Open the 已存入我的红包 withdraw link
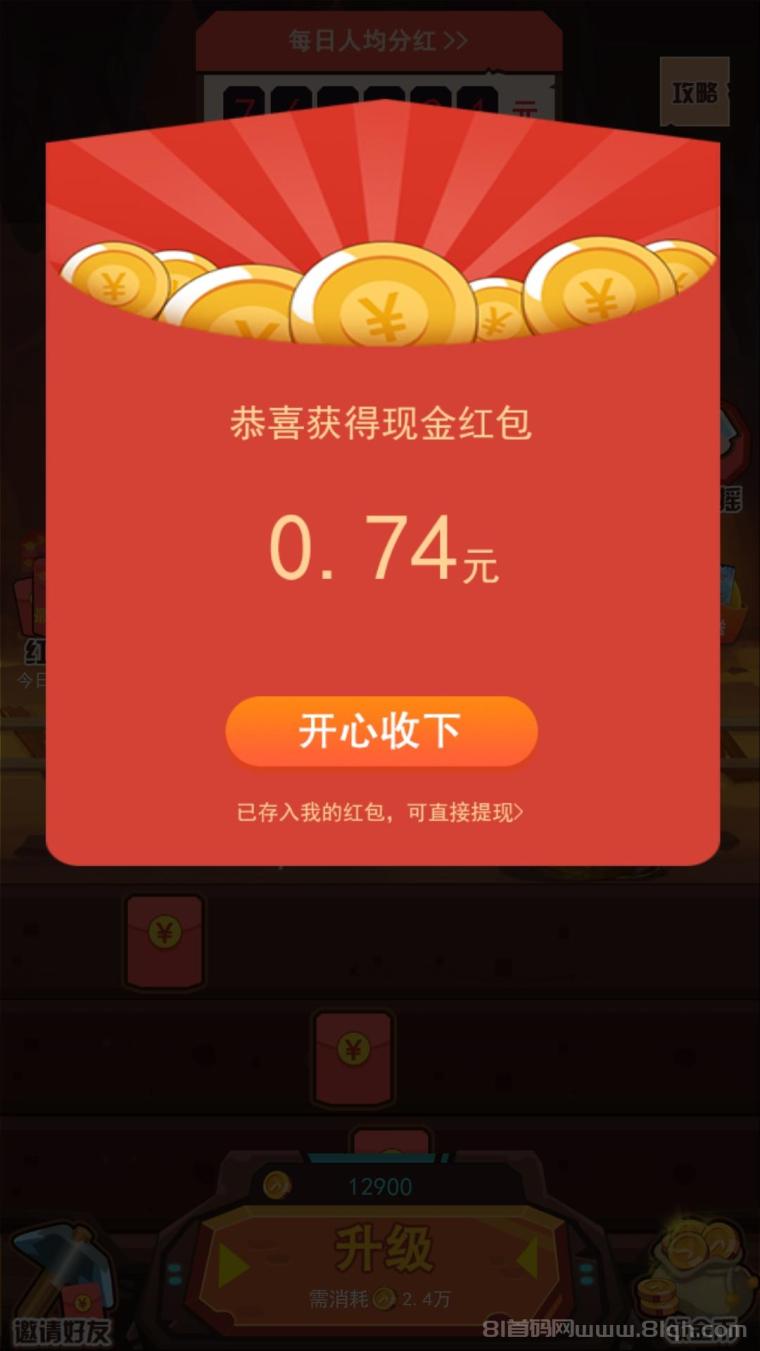 380,812
